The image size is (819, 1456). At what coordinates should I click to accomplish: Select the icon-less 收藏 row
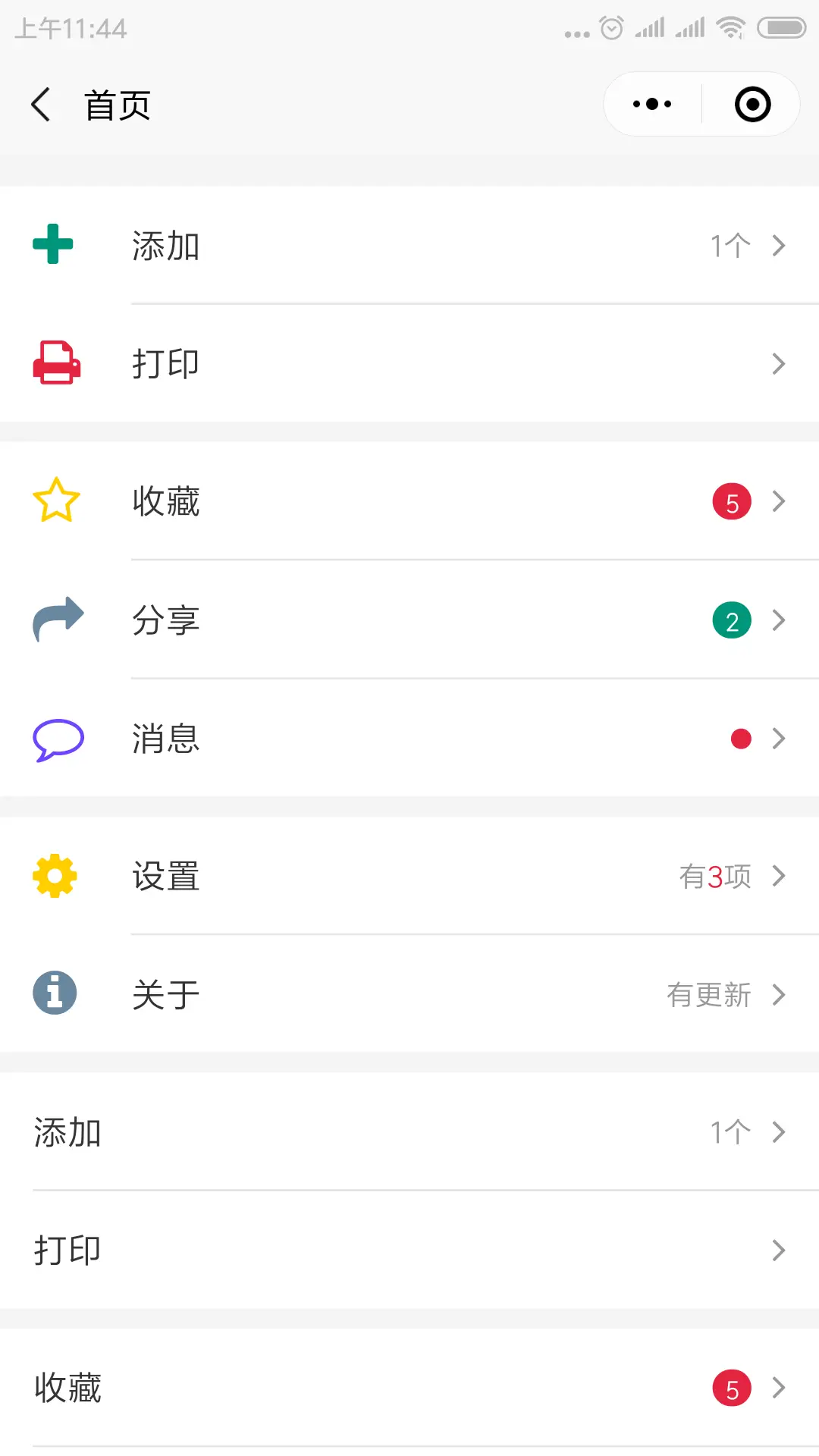tap(409, 1388)
